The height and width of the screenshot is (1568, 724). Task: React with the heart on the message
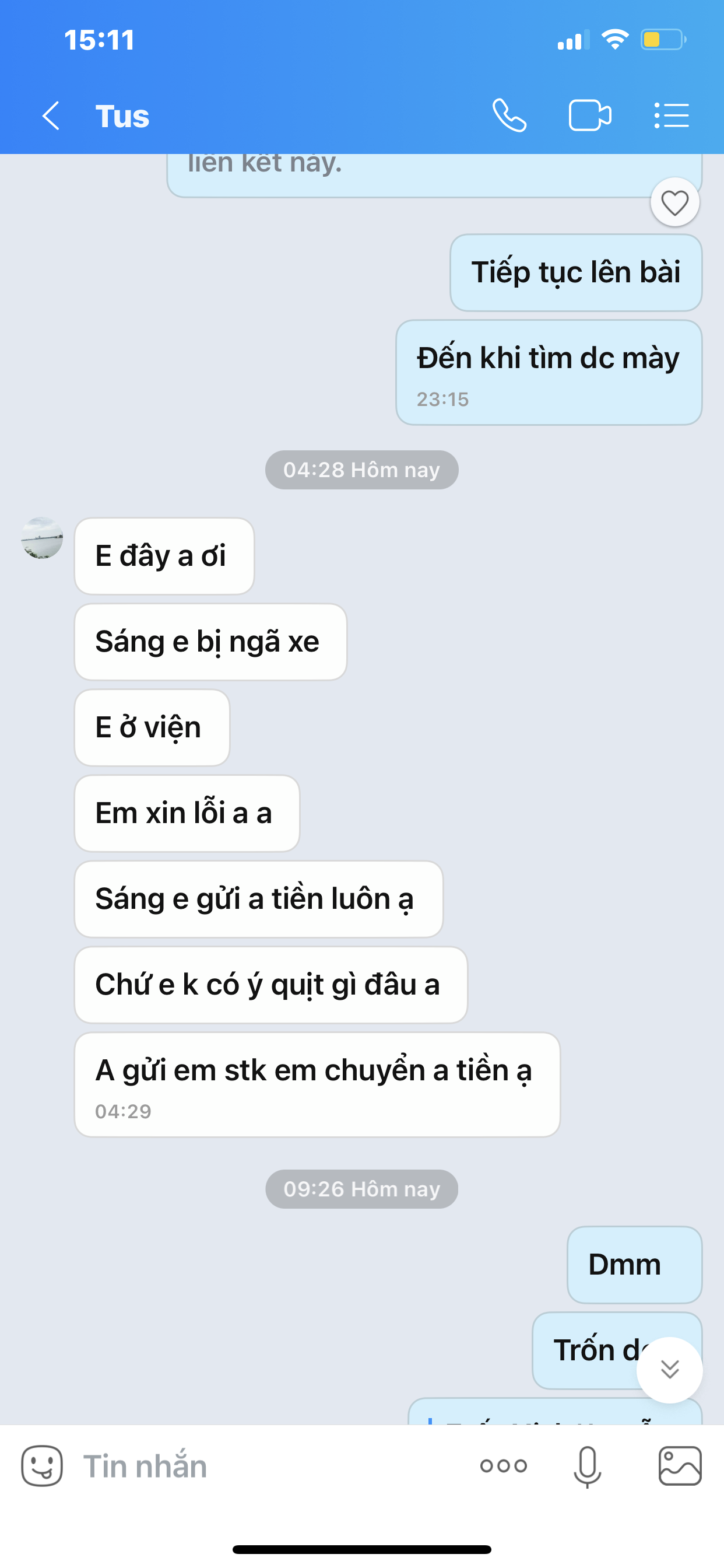point(674,202)
